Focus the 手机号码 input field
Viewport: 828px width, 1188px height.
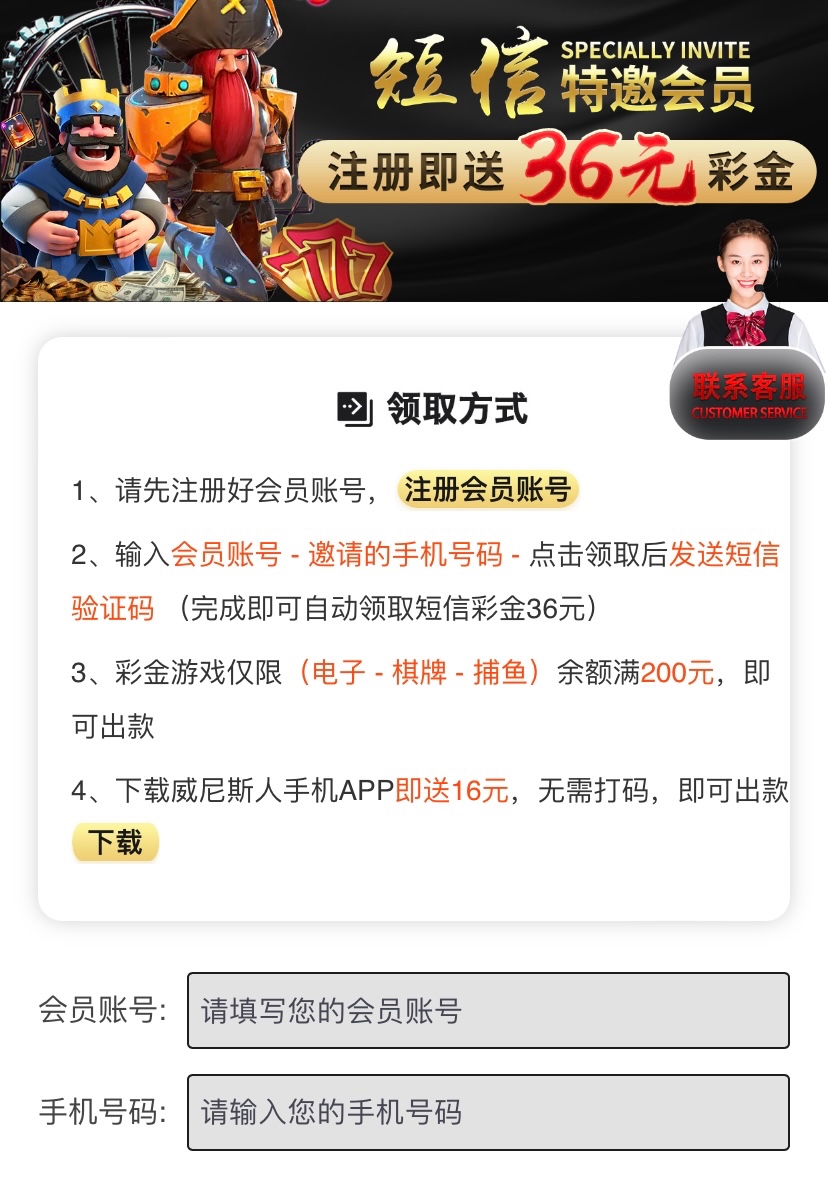(x=488, y=1112)
